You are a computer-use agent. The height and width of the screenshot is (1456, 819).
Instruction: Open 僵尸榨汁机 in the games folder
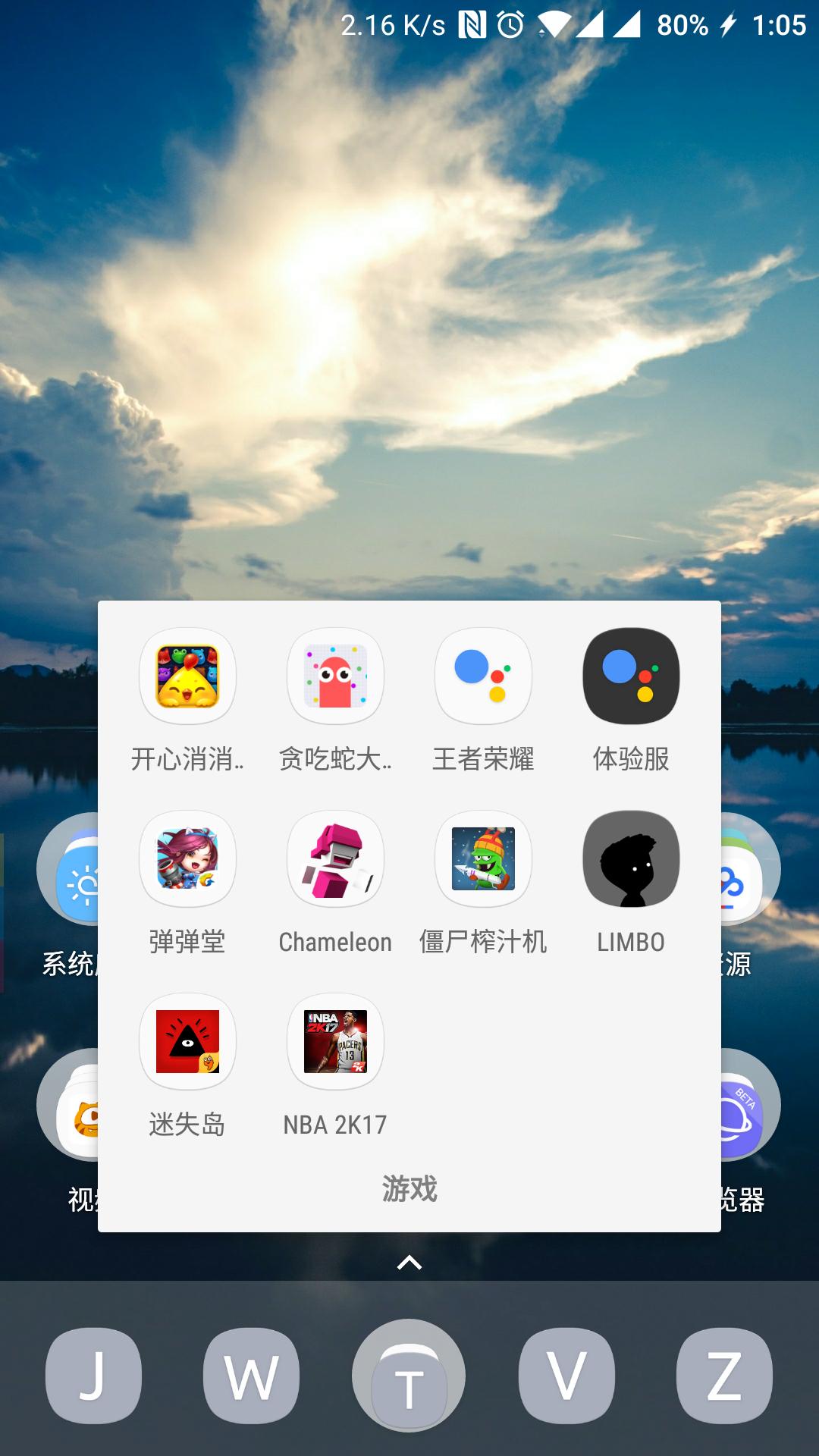click(483, 859)
